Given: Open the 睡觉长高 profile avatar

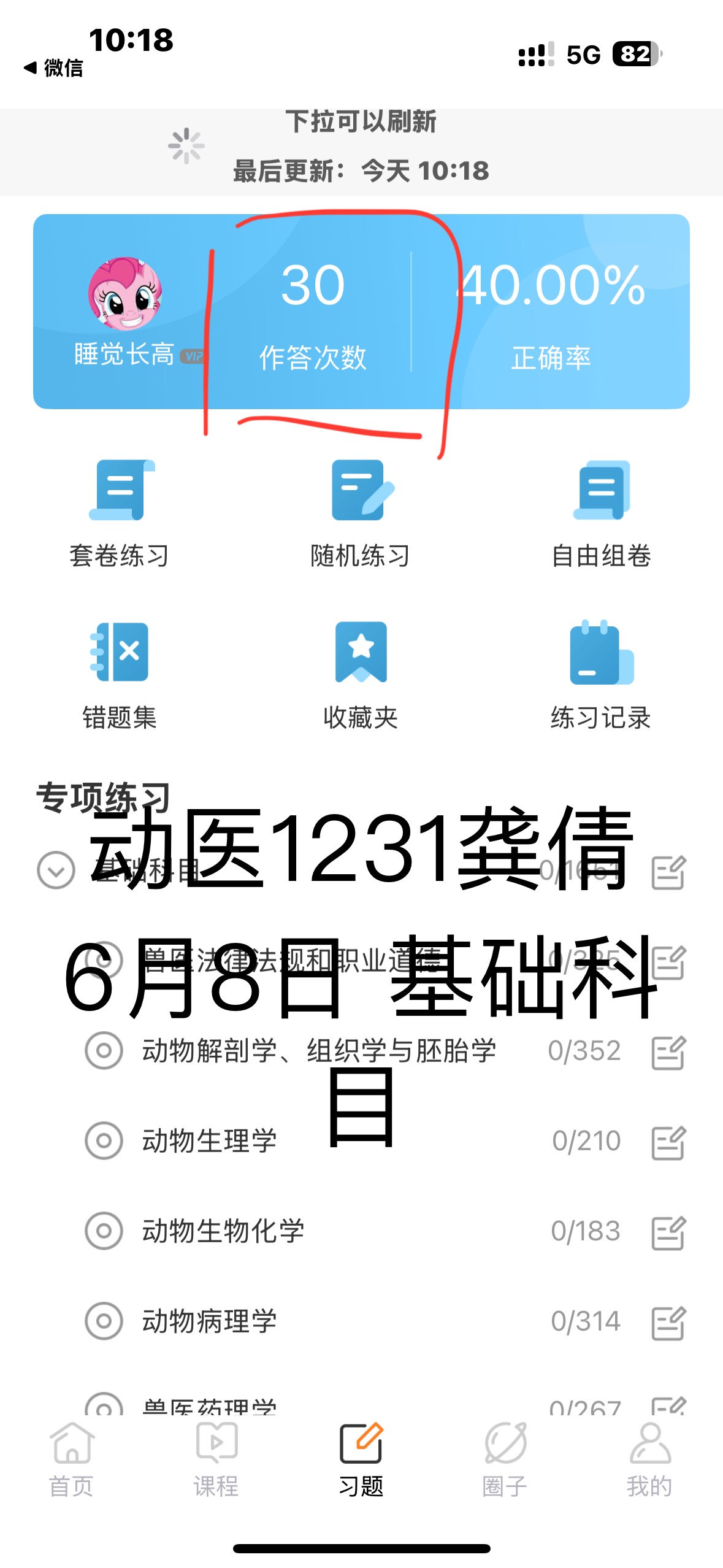Looking at the screenshot, I should point(125,294).
